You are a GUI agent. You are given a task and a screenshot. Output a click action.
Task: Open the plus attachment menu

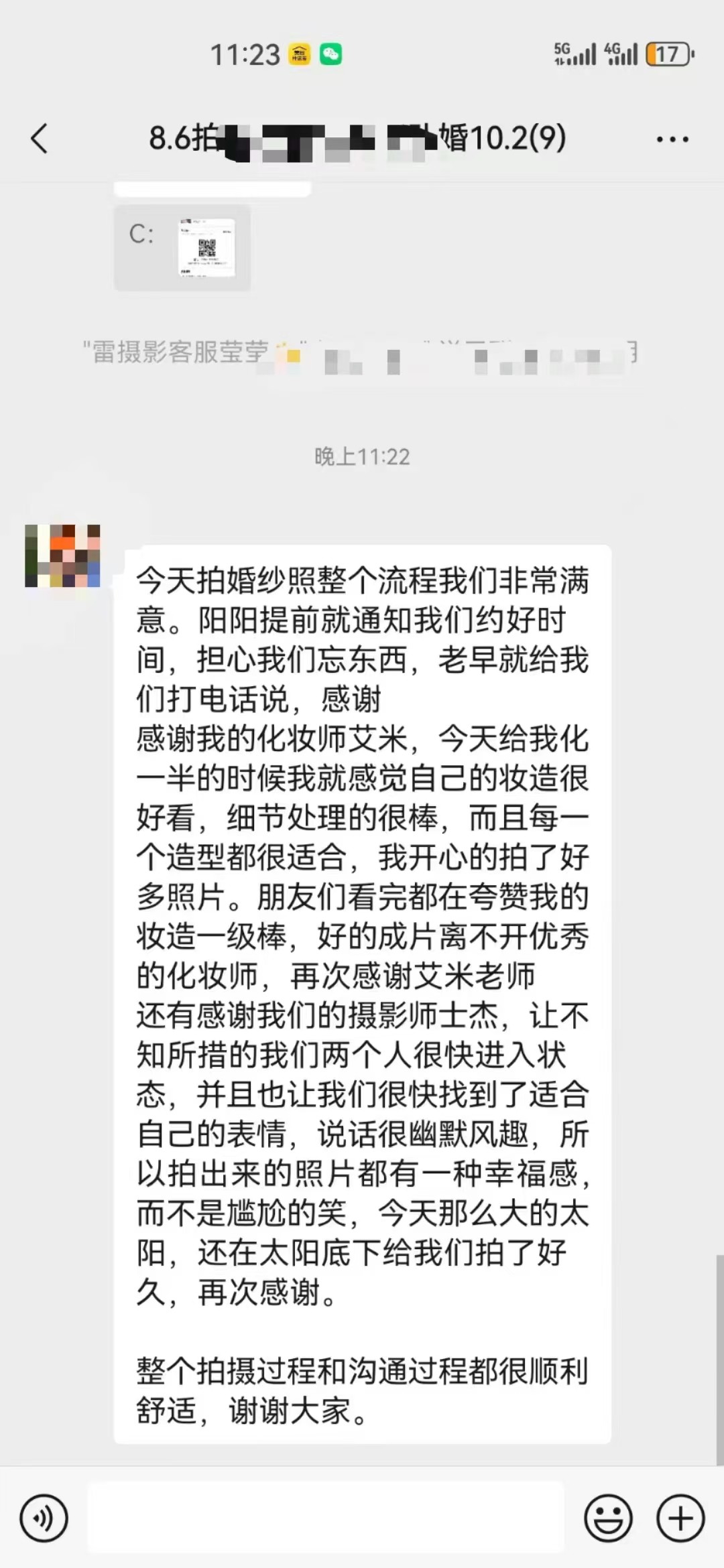(680, 1518)
